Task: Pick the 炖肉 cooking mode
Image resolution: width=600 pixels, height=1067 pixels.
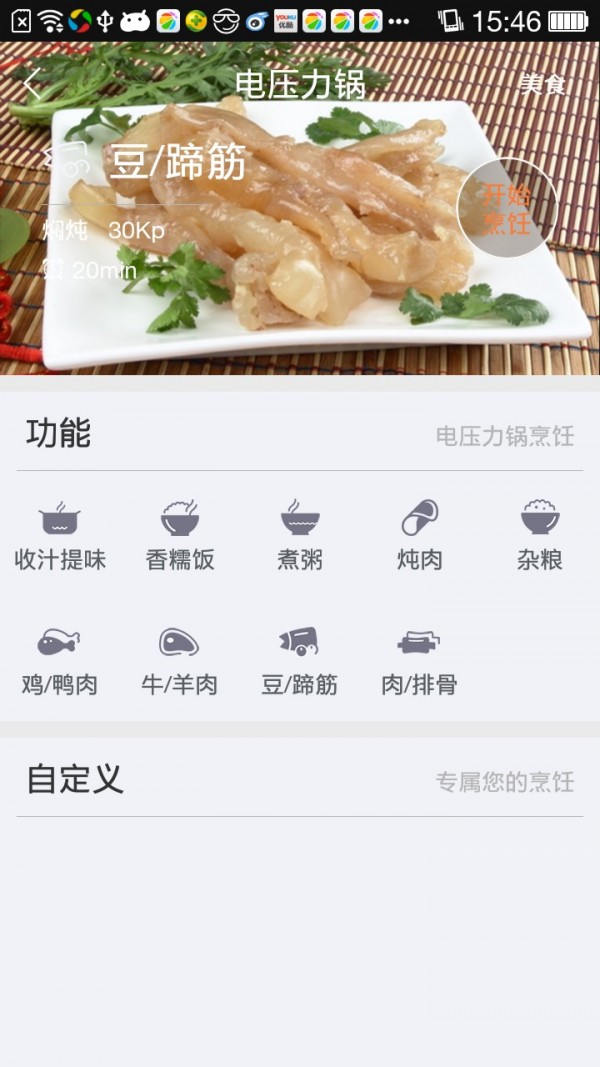Action: (420, 536)
